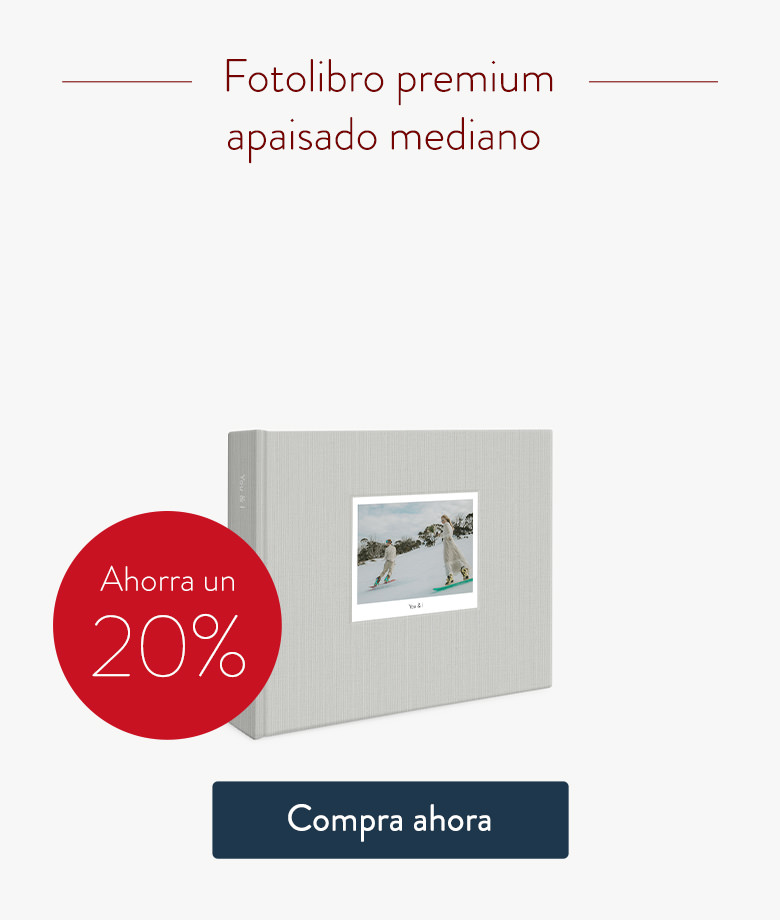Tap the Compra ahora button
The height and width of the screenshot is (920, 780).
(x=390, y=820)
